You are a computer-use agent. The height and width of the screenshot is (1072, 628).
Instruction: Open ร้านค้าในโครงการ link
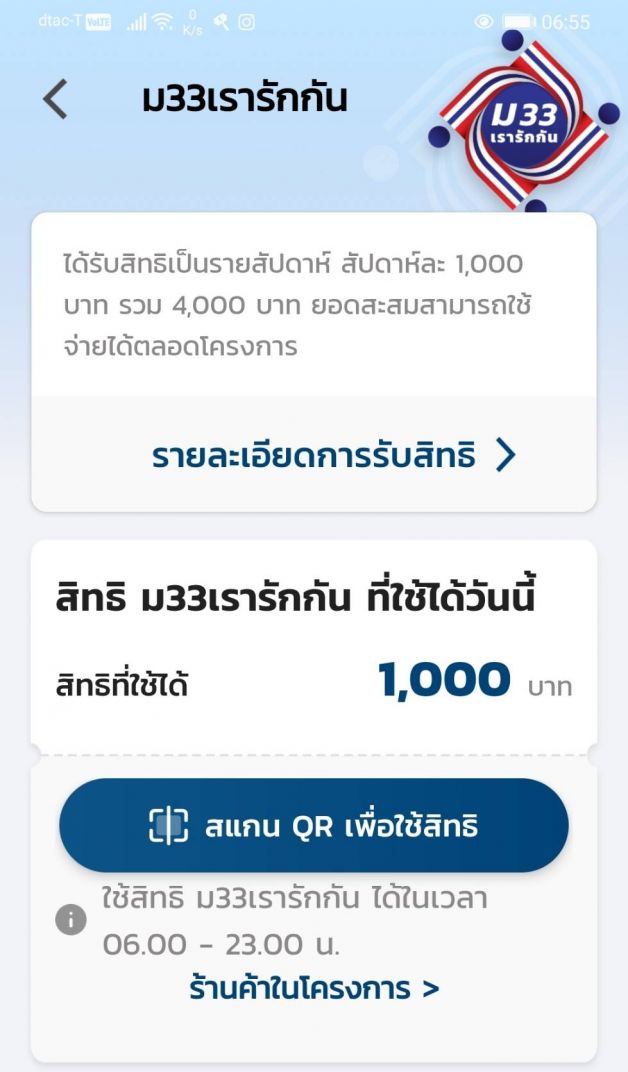coord(314,989)
